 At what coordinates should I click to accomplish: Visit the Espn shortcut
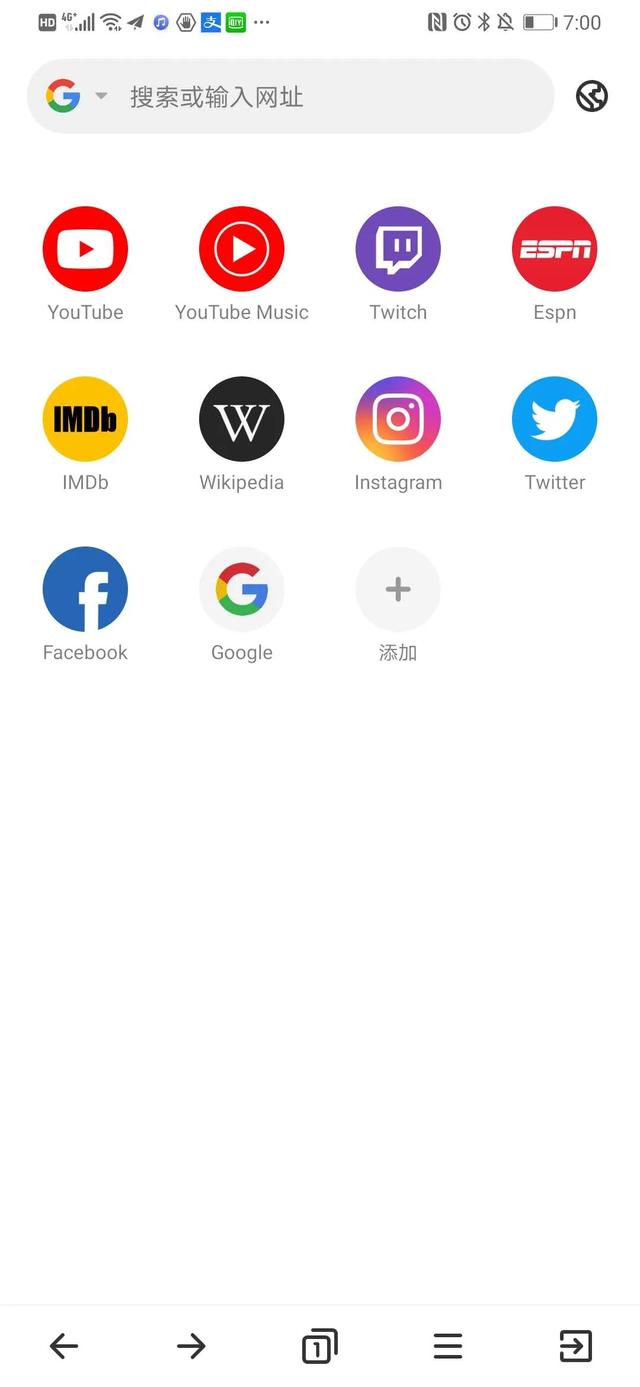click(x=554, y=250)
